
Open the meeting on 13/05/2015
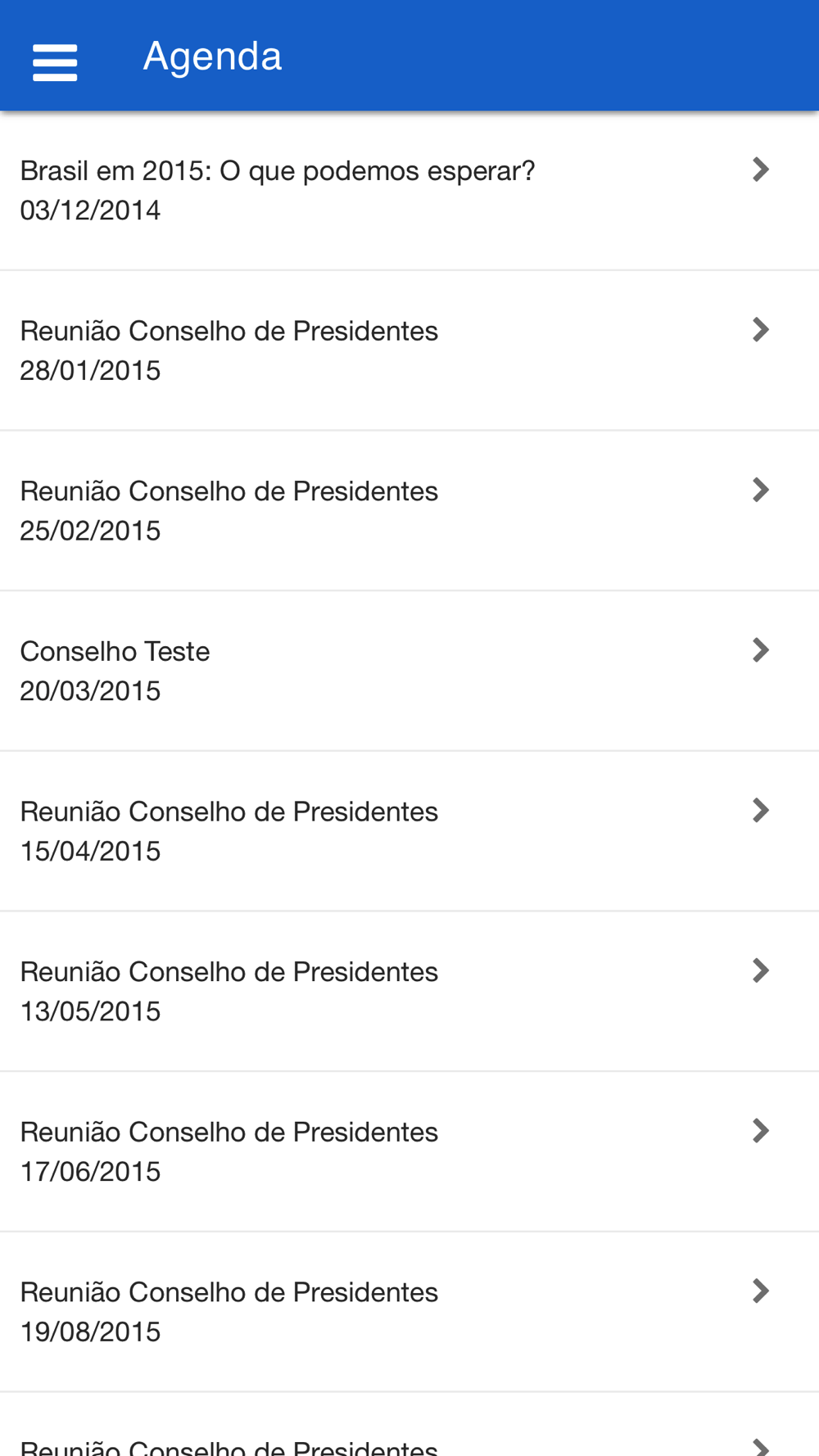[409, 992]
